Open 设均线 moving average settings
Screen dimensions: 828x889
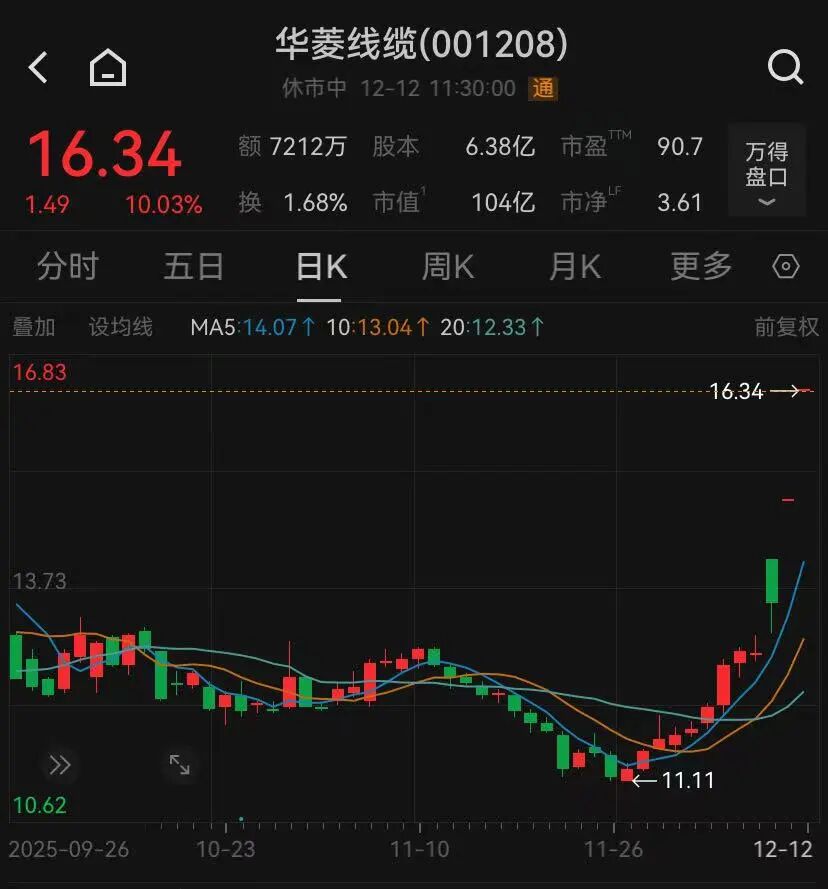120,327
